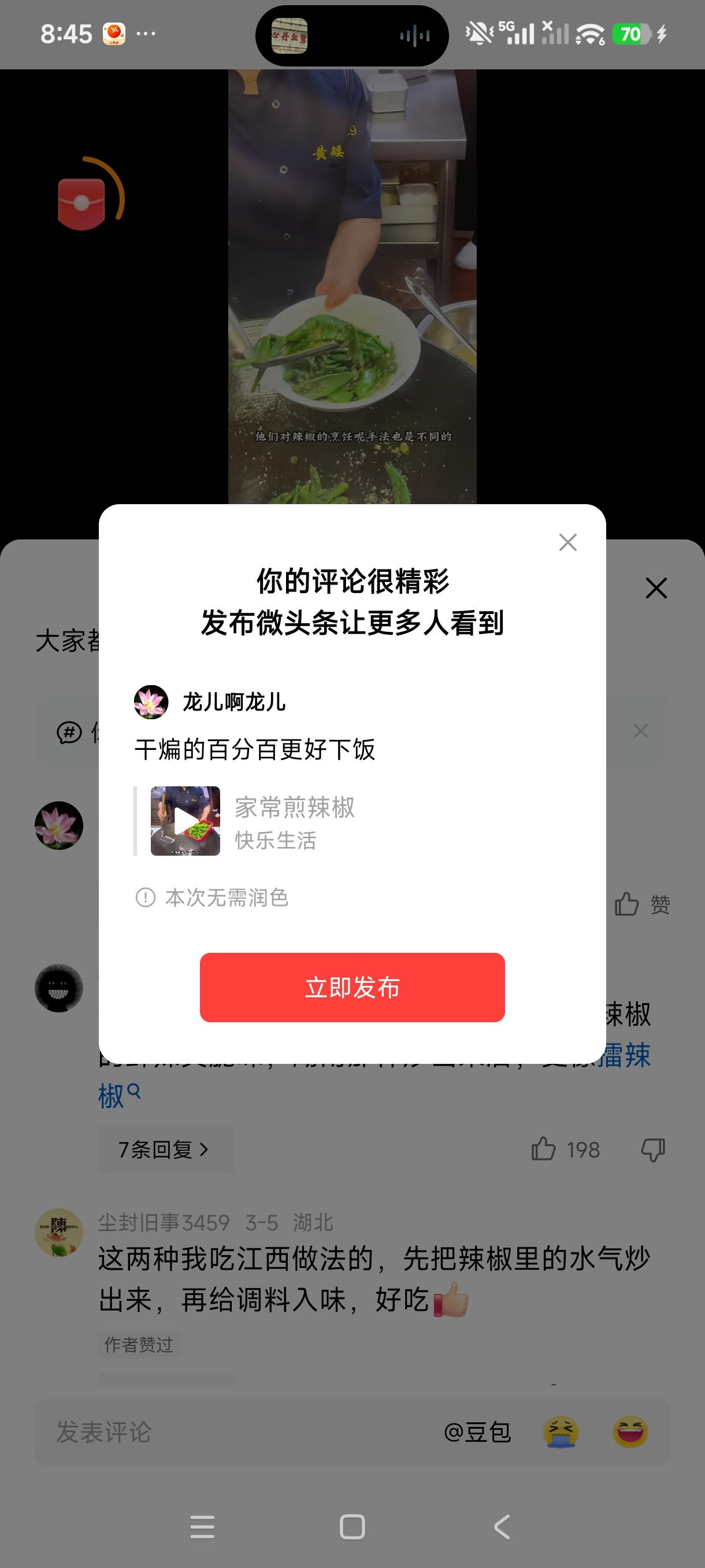The width and height of the screenshot is (705, 1568).
Task: Play the 家常煎辣椒 video preview
Action: click(184, 820)
